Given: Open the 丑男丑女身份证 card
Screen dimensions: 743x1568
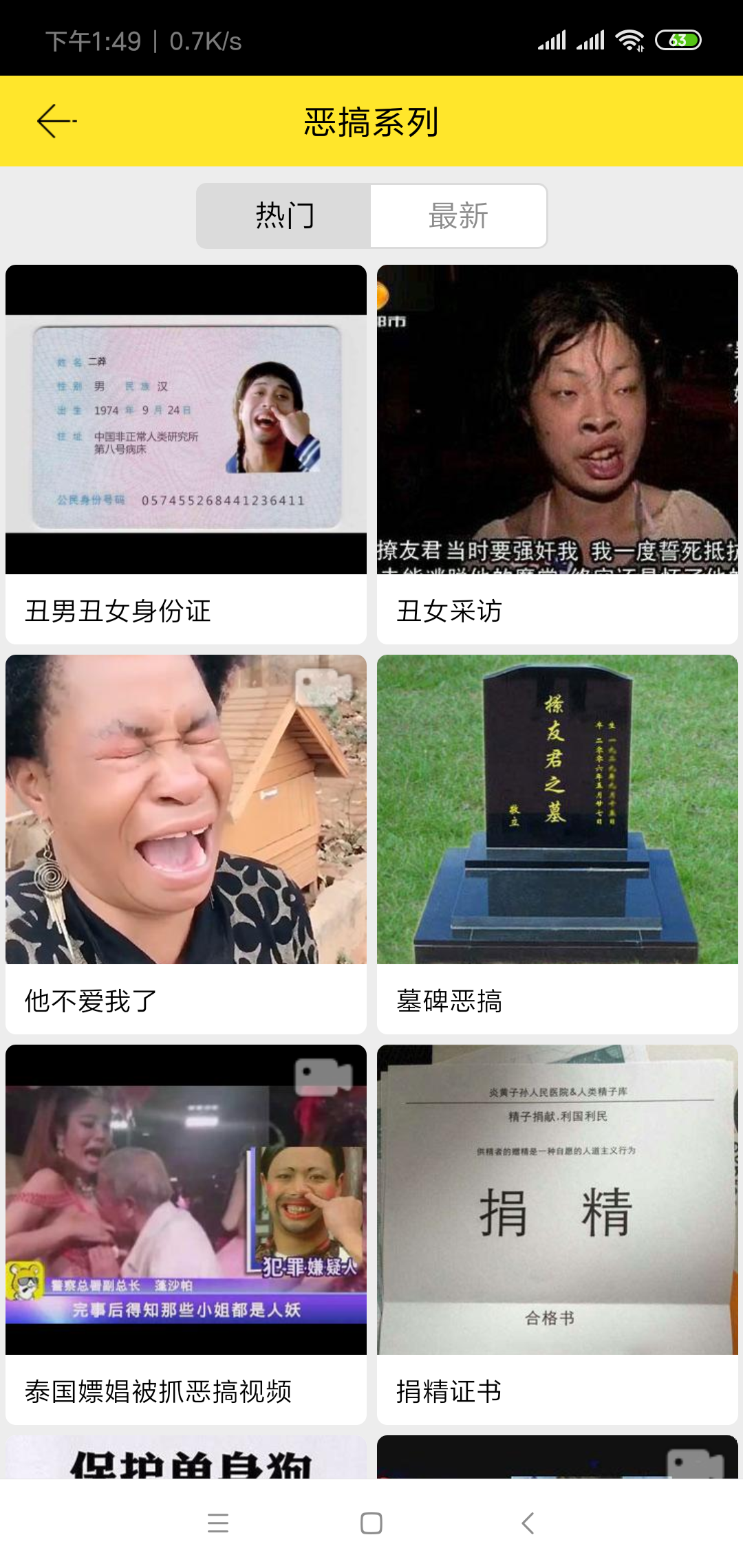Looking at the screenshot, I should [x=186, y=454].
